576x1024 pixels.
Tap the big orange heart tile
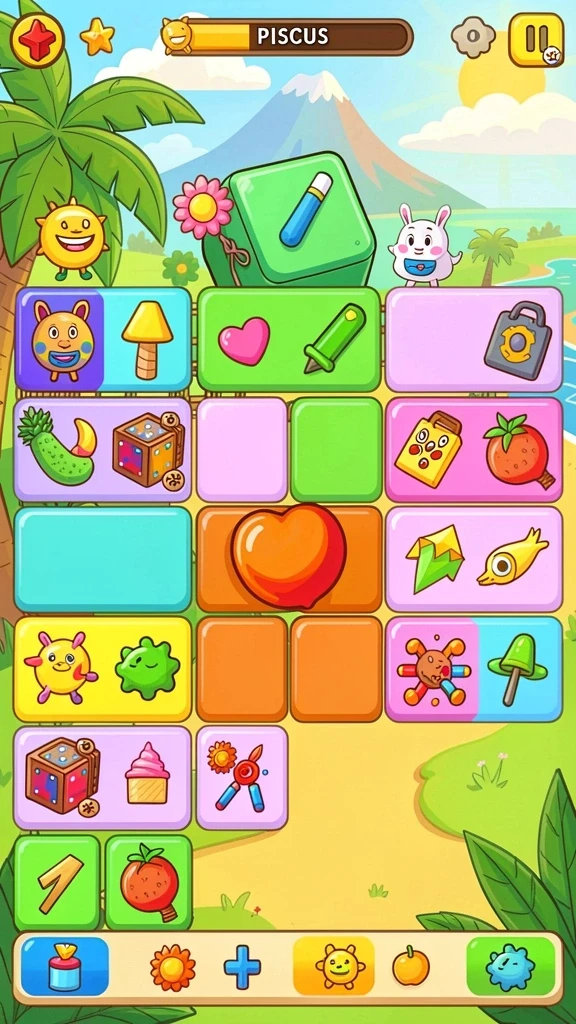(289, 559)
